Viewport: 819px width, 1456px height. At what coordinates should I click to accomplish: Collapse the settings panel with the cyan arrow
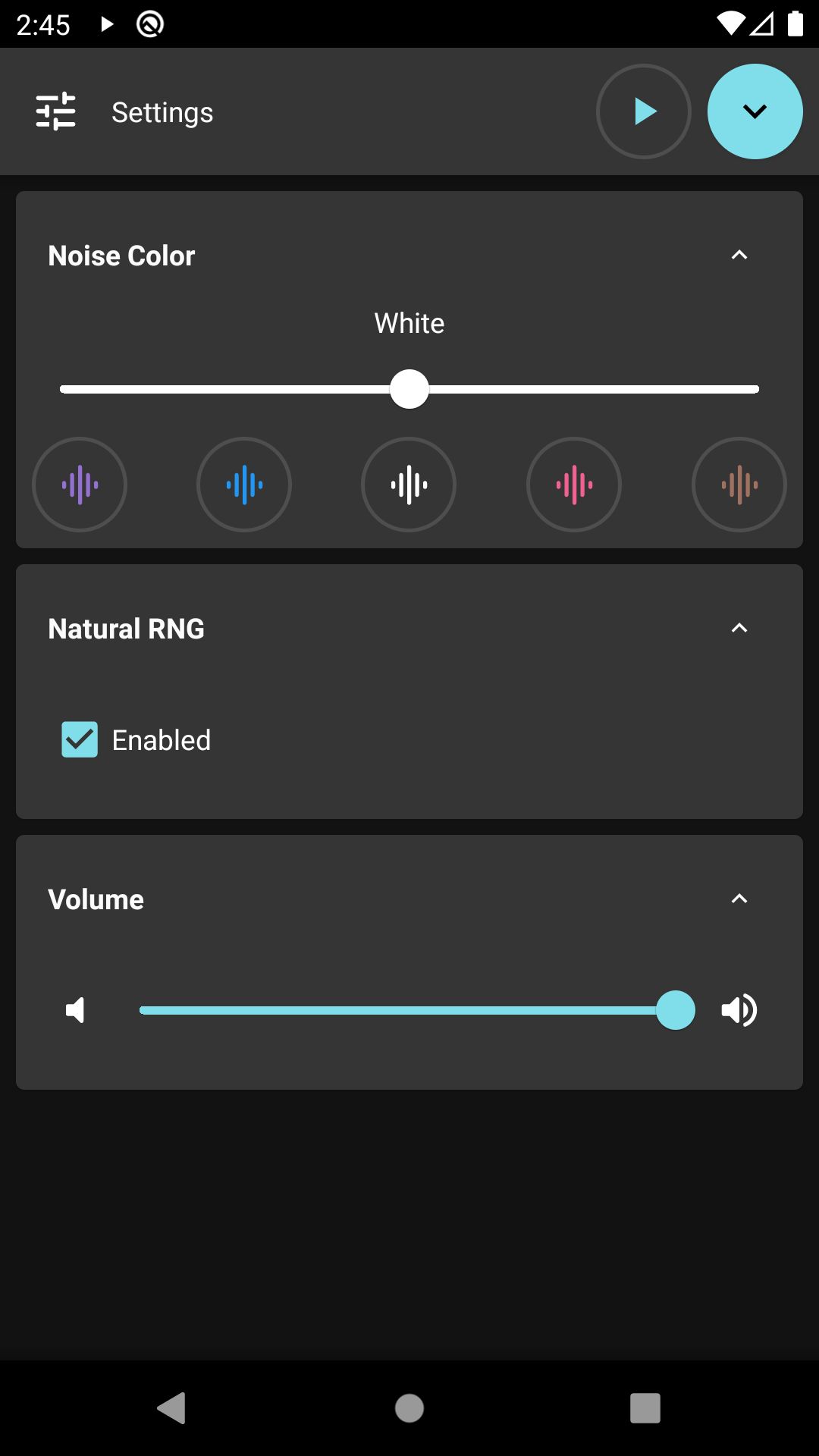(x=755, y=111)
